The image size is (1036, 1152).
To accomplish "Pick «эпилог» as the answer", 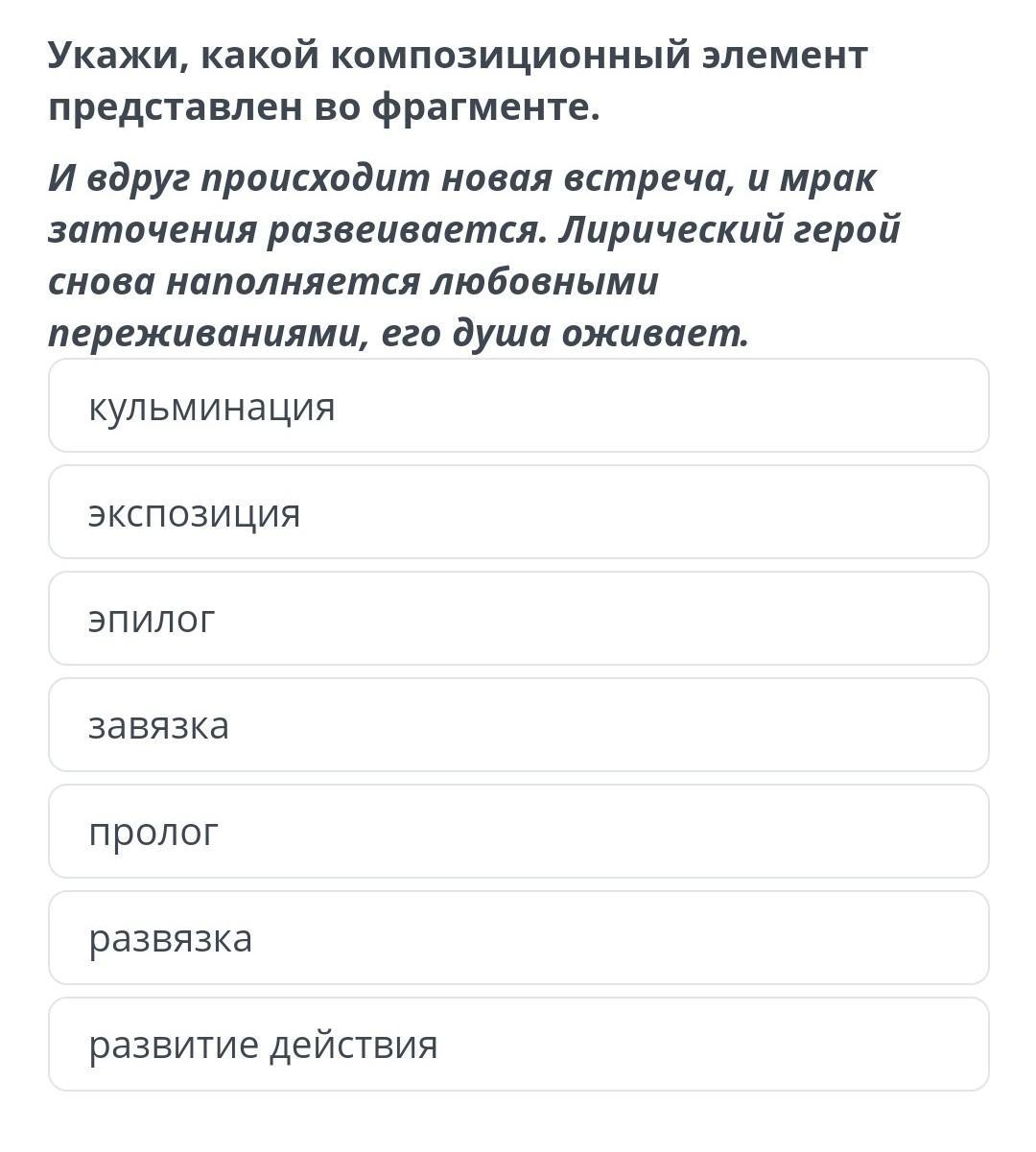I will point(518,619).
